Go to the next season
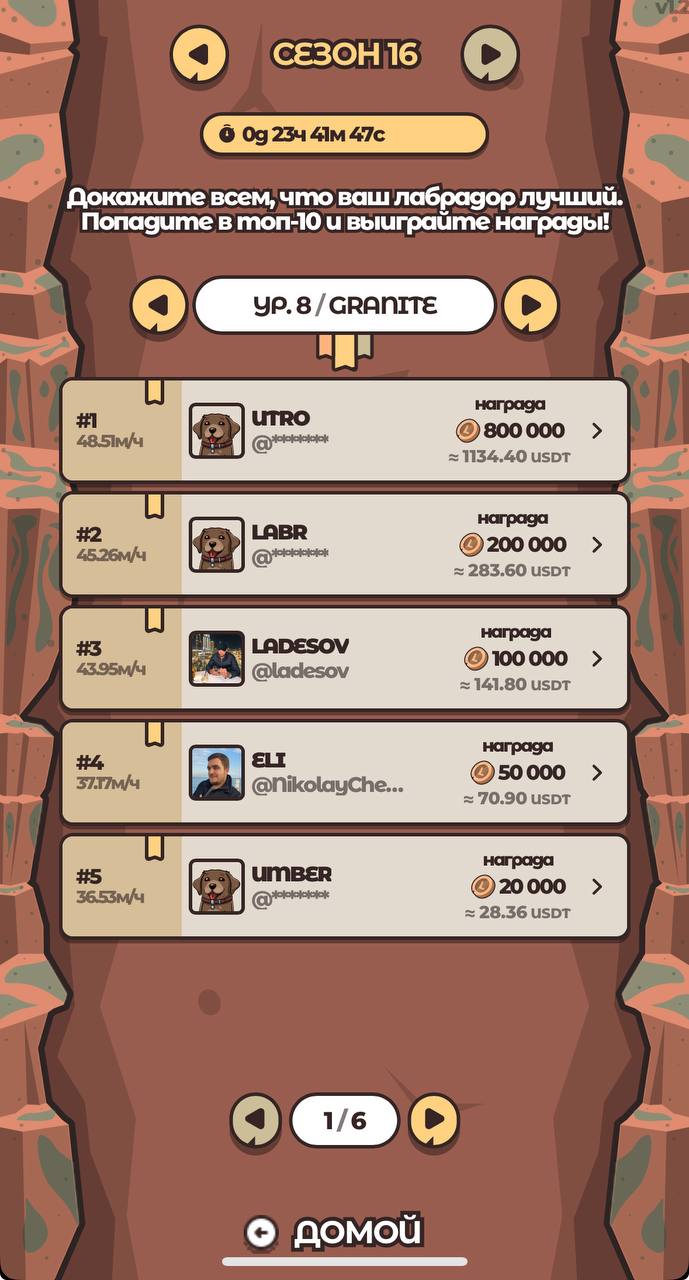The height and width of the screenshot is (1280, 689). point(490,54)
